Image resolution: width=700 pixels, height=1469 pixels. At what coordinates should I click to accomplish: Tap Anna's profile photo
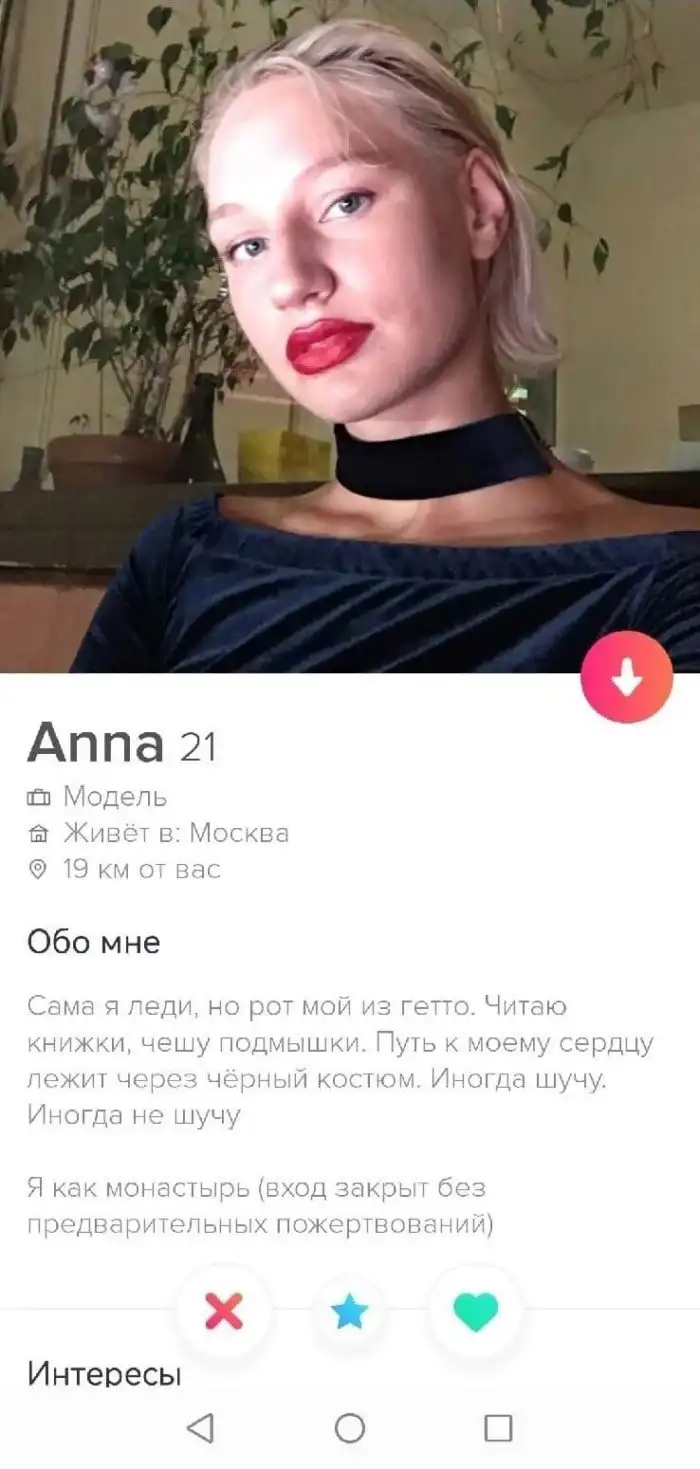[x=350, y=330]
